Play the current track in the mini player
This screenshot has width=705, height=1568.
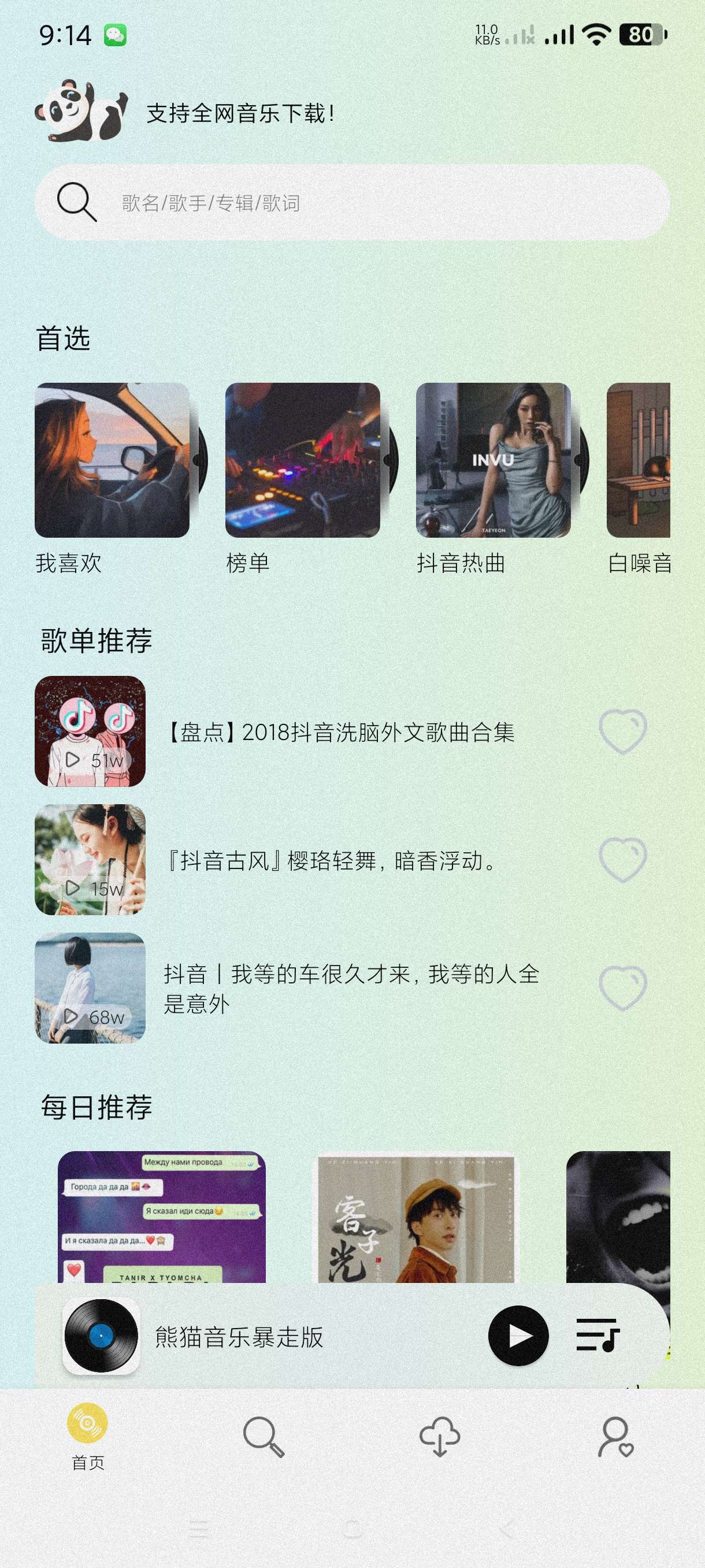point(518,1336)
